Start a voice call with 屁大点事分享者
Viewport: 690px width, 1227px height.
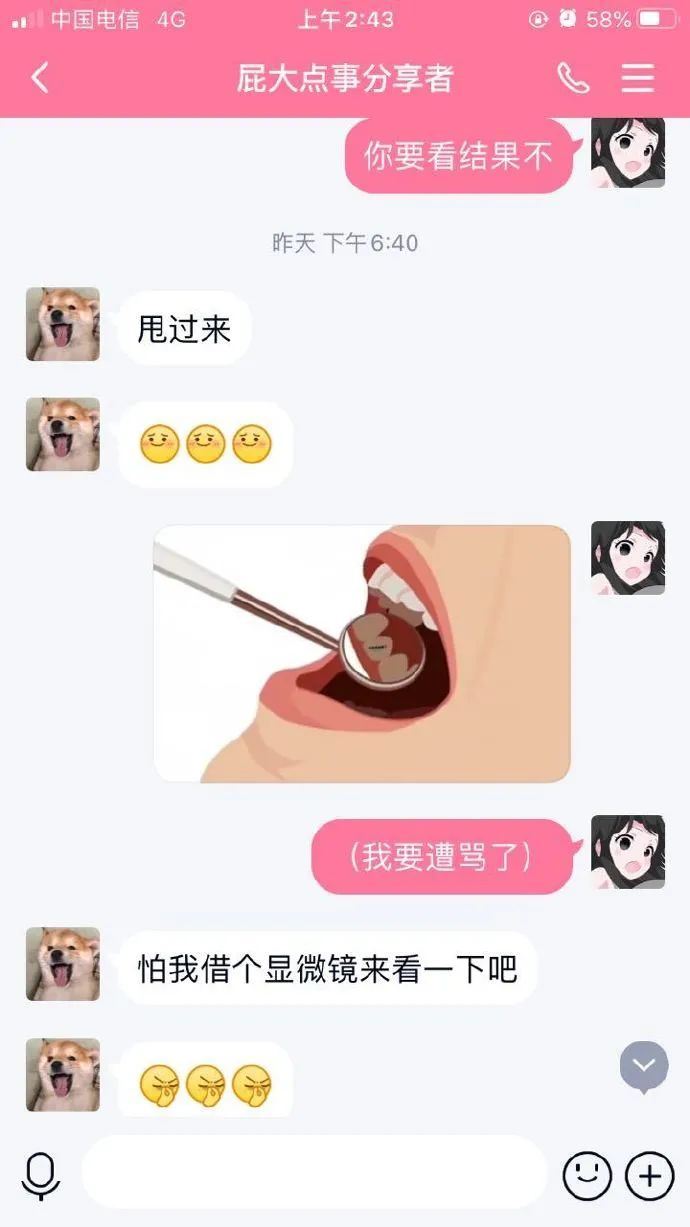pos(573,78)
